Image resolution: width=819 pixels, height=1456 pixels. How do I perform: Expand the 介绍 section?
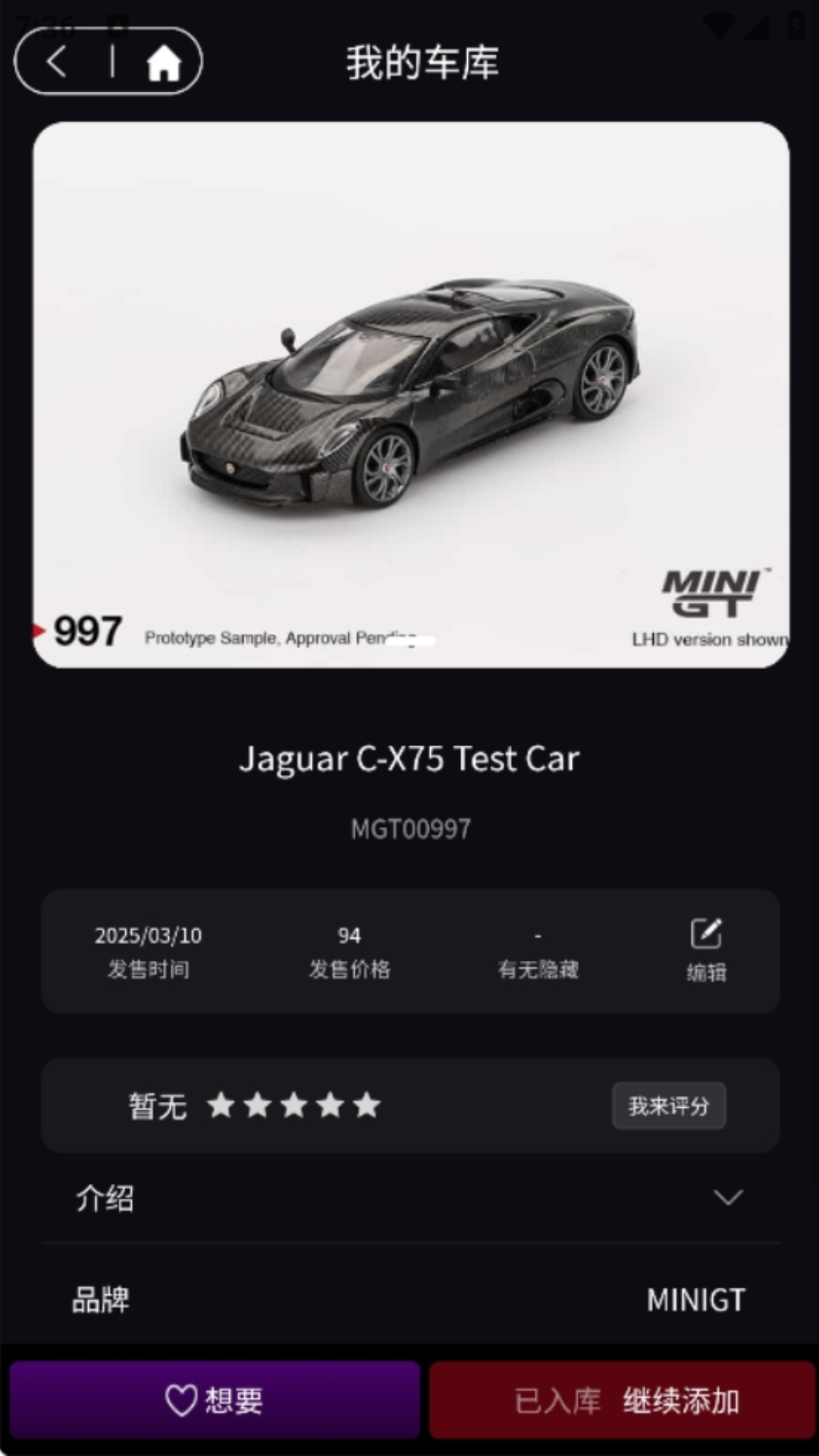tap(726, 1198)
